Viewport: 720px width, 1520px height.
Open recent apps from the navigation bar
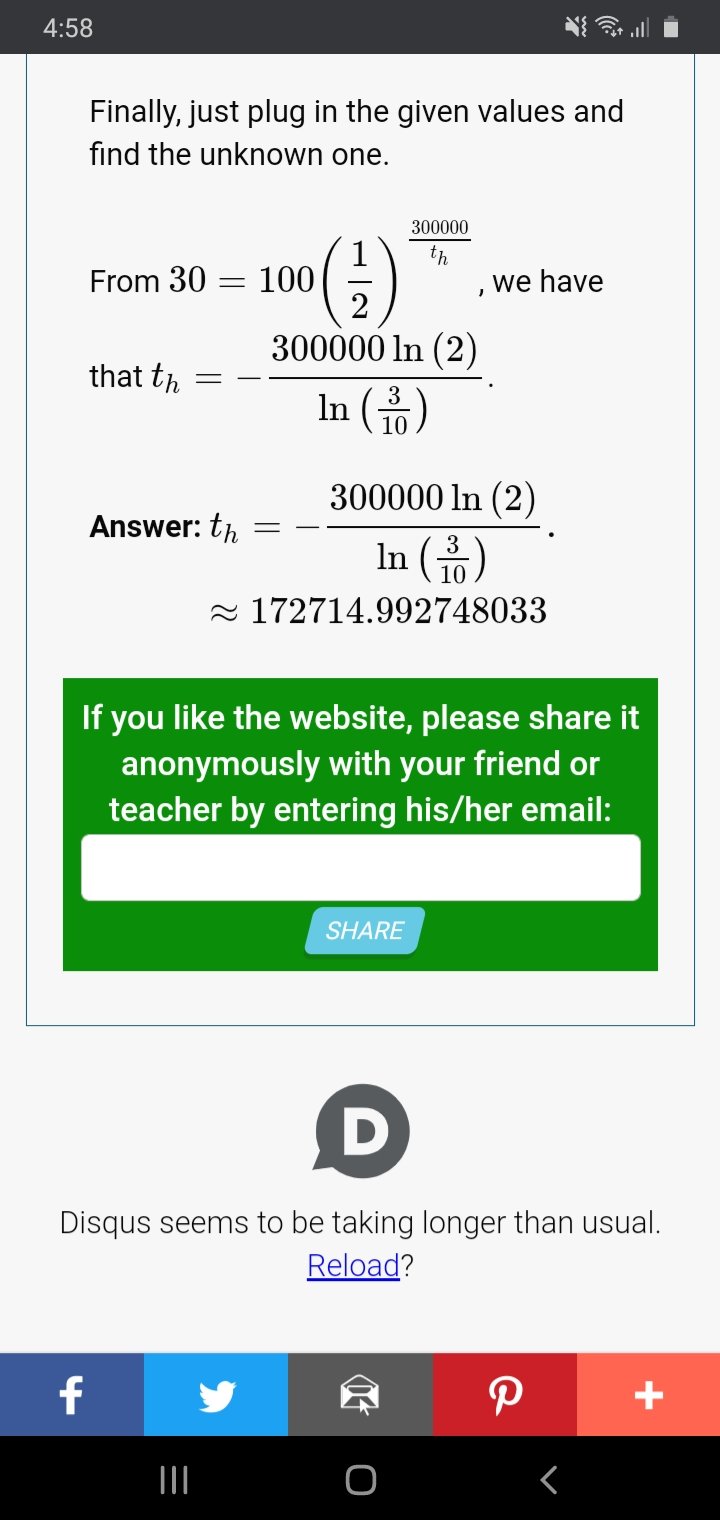(x=174, y=1479)
